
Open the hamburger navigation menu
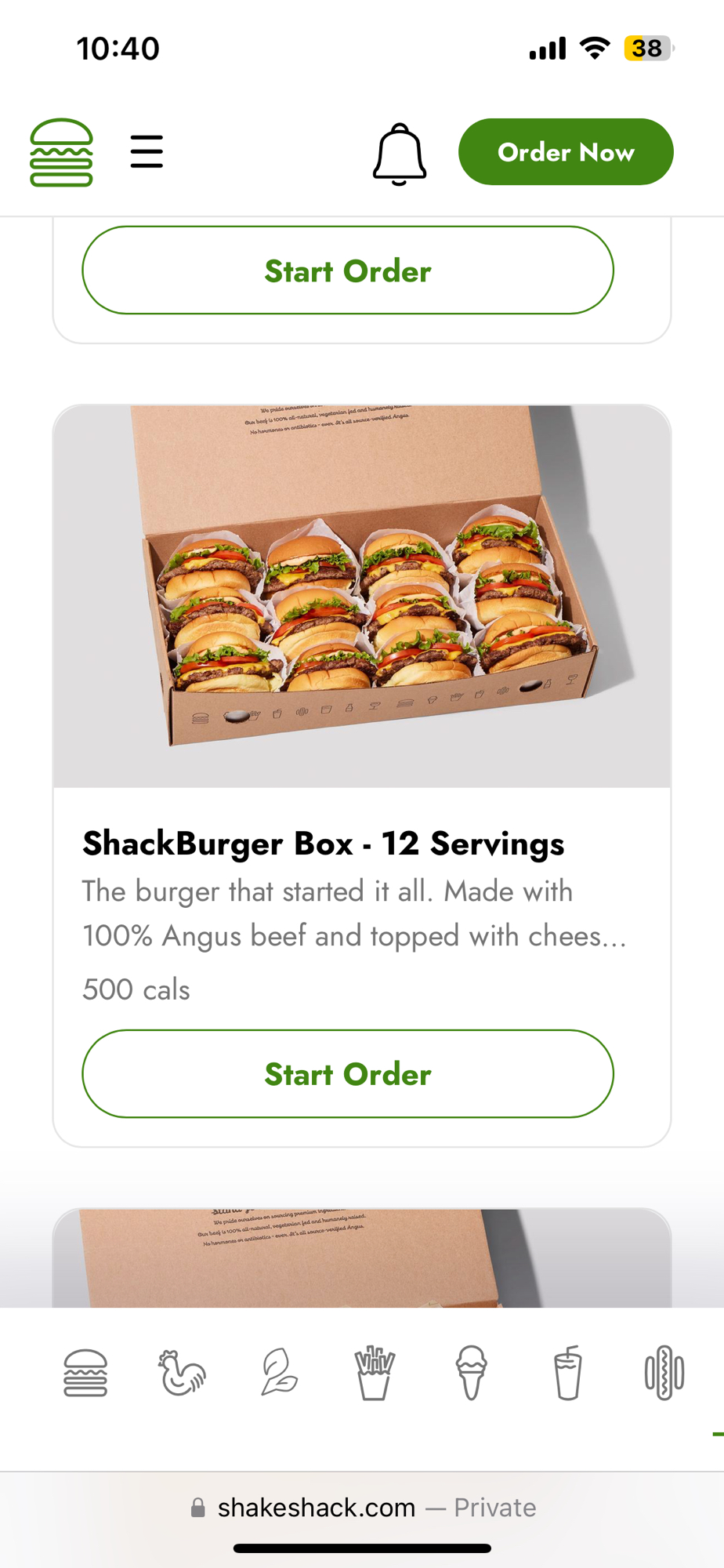click(147, 152)
